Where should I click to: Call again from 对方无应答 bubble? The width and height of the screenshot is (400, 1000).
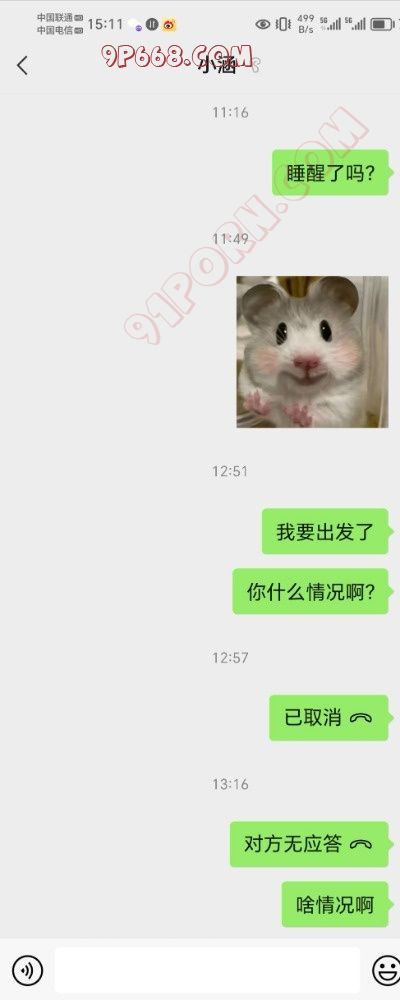pyautogui.click(x=309, y=844)
